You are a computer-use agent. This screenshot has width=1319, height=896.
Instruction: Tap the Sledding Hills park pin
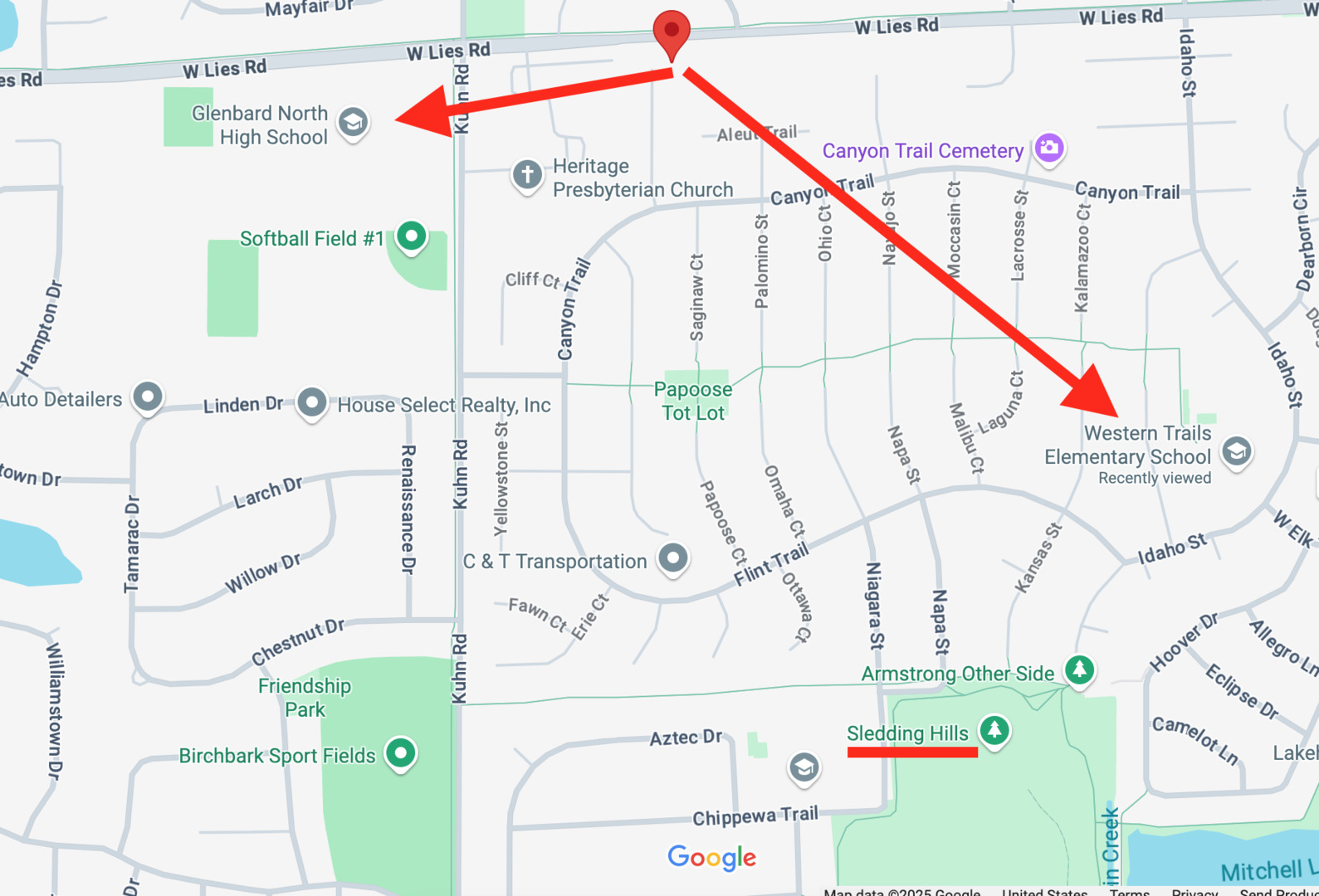994,730
